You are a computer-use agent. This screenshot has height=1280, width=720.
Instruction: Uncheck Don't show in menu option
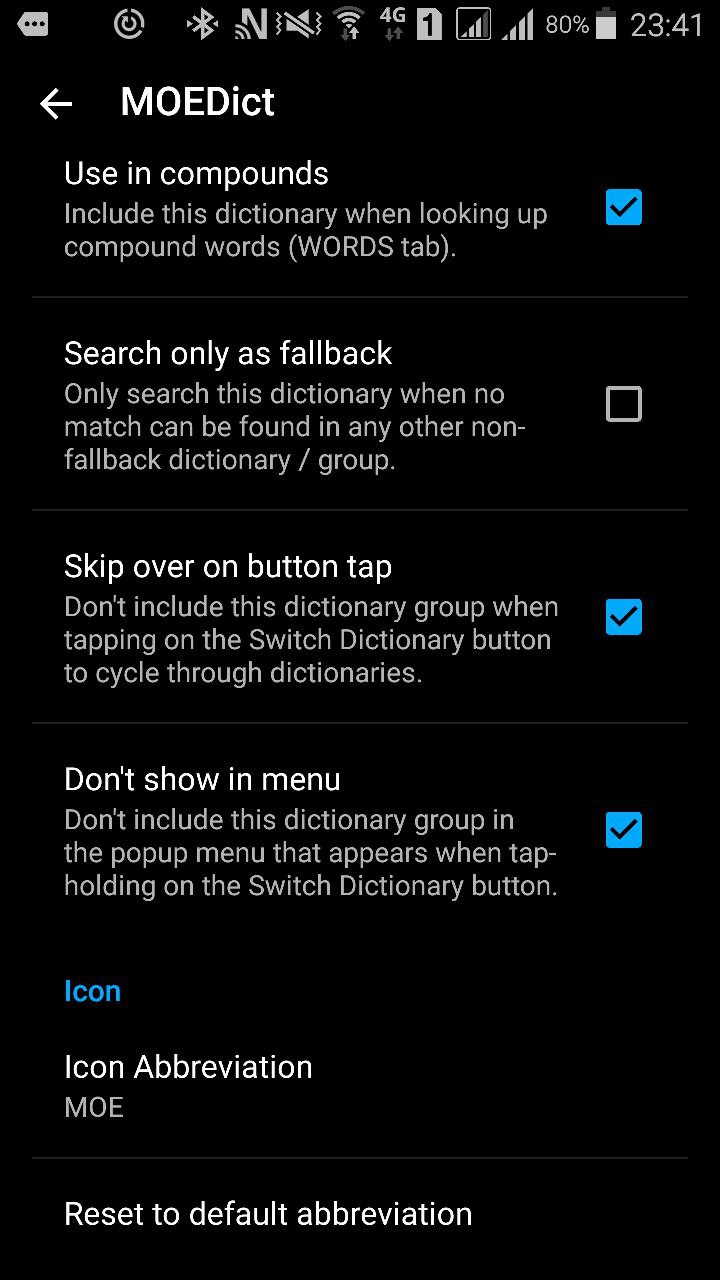point(624,830)
